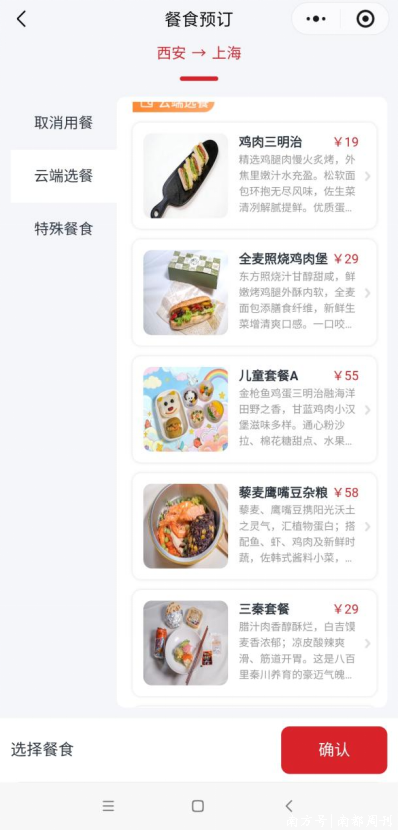Confirm selection with the 确认 button
The width and height of the screenshot is (399, 831).
[x=334, y=749]
